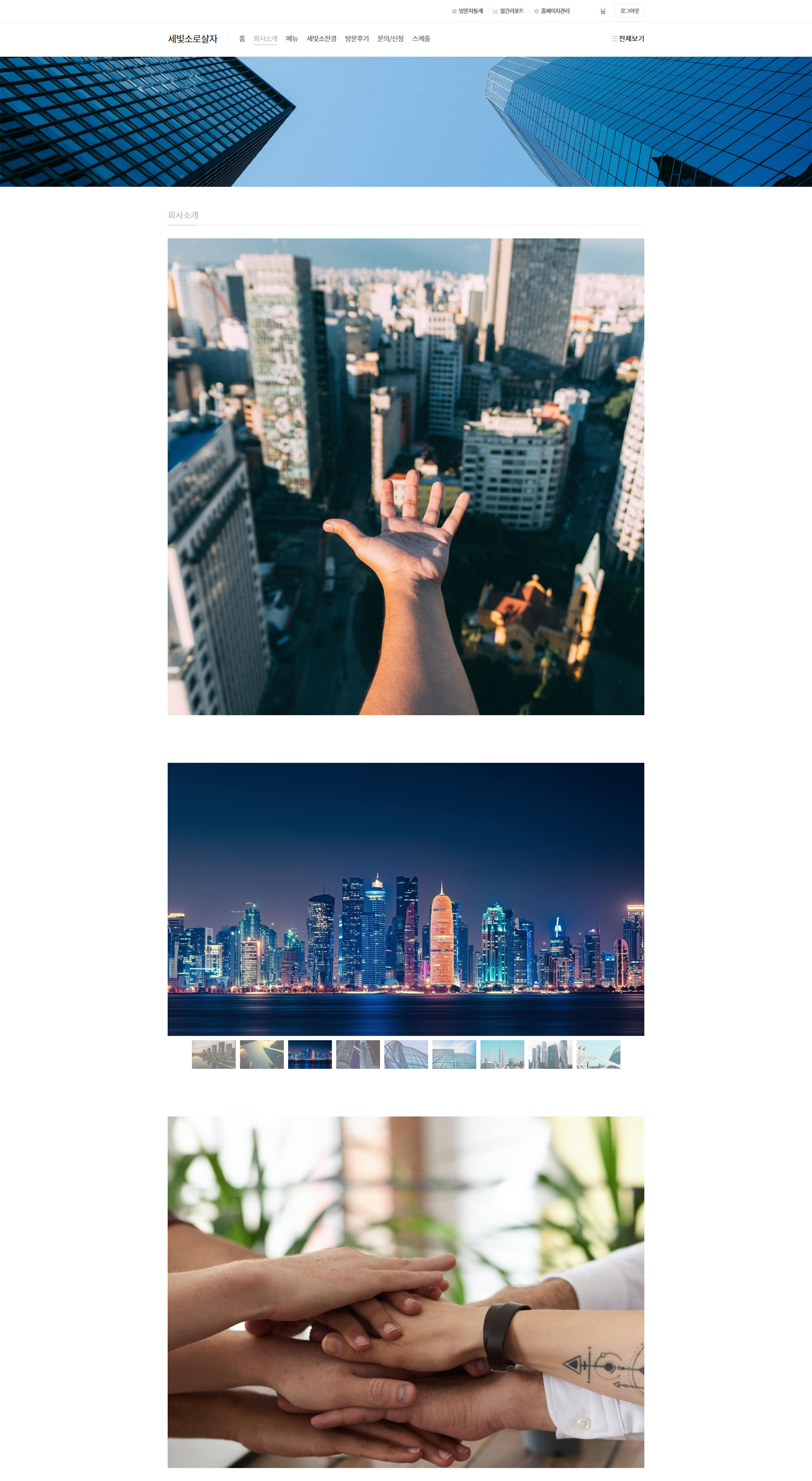The image size is (812, 1481).
Task: View the 월간리포트 monthly report
Action: pyautogui.click(x=508, y=11)
